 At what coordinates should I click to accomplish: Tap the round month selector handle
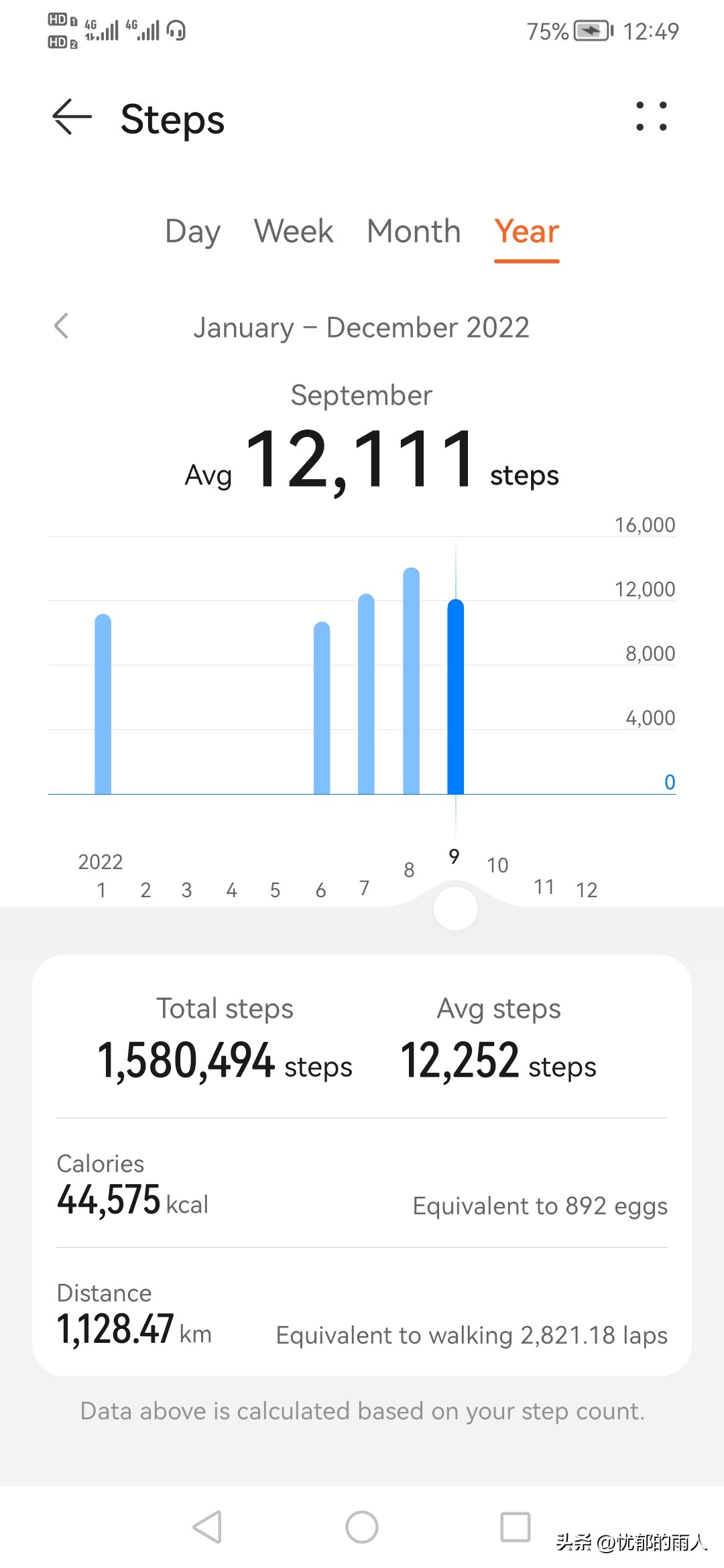click(x=456, y=909)
